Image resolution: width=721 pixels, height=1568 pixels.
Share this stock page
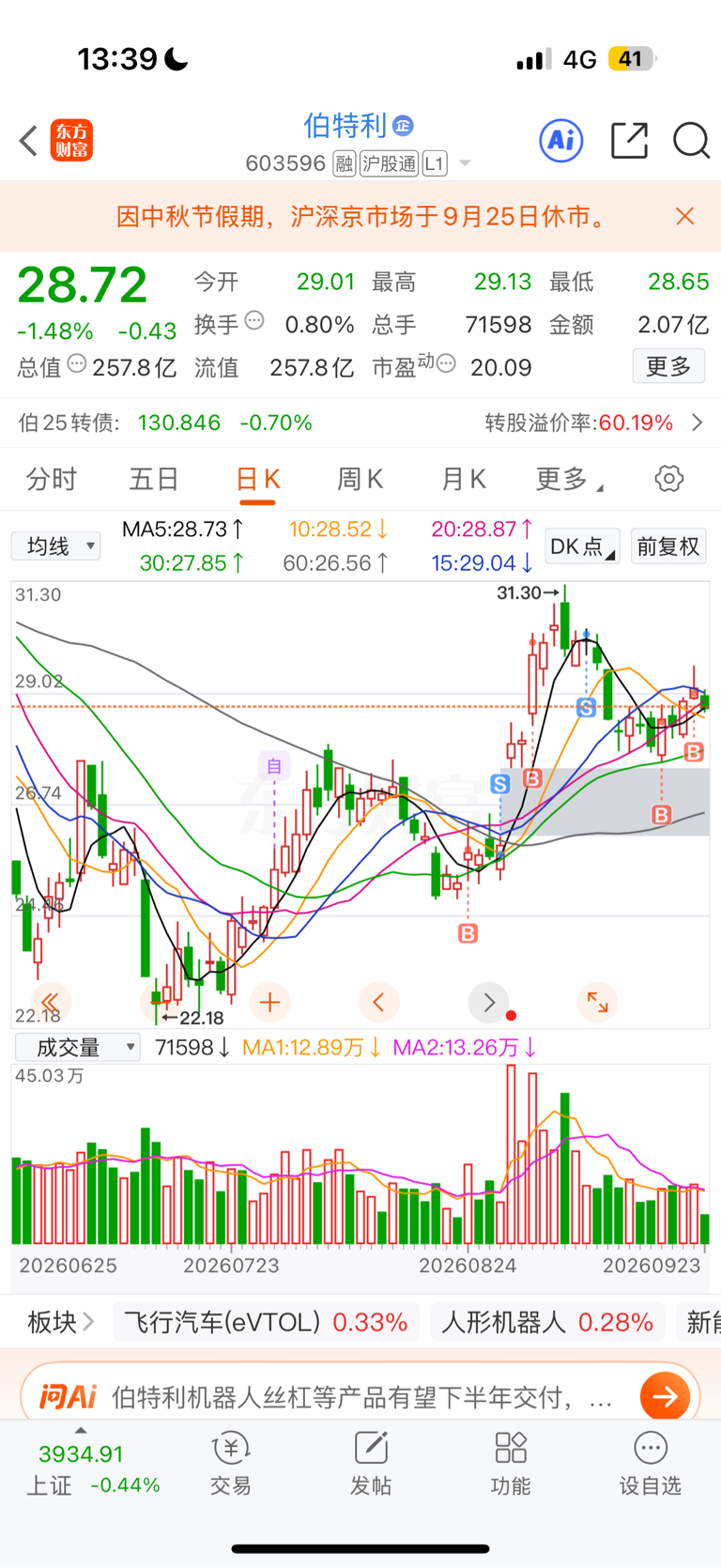tap(629, 141)
